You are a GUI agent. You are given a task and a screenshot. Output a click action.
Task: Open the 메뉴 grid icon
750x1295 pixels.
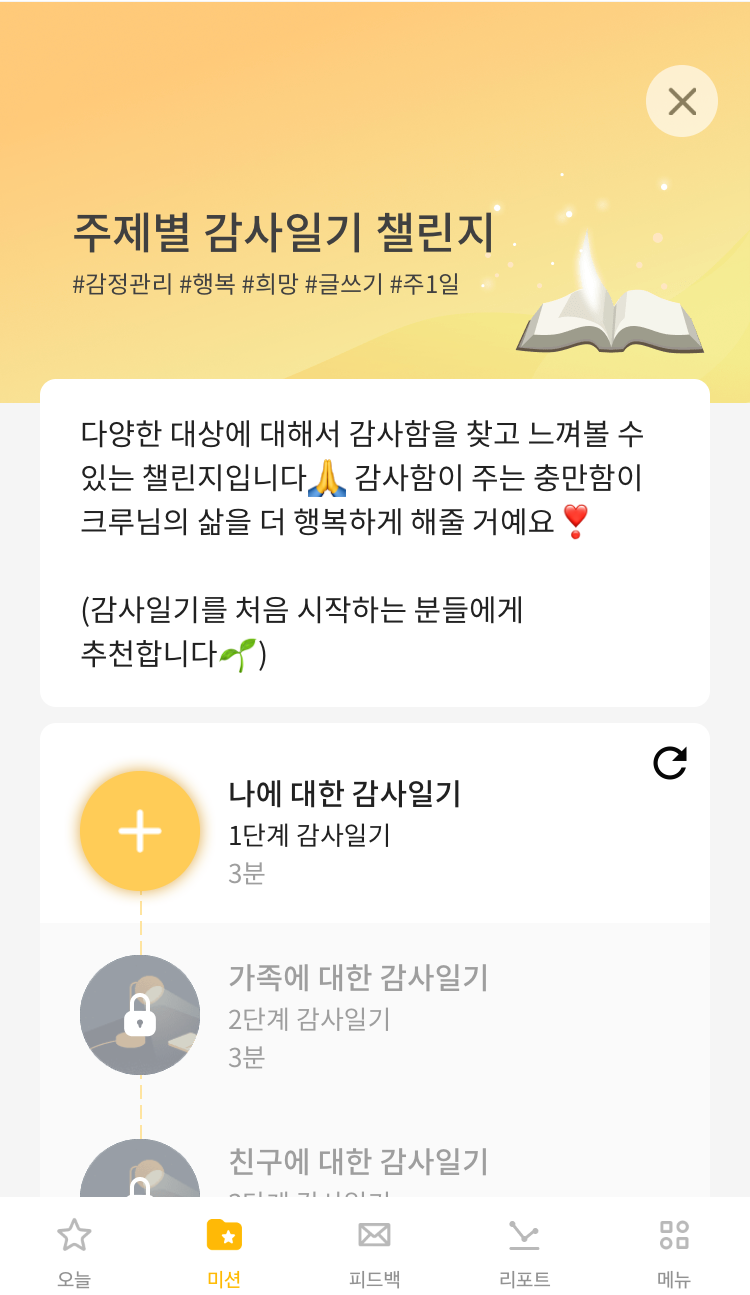[x=674, y=1237]
